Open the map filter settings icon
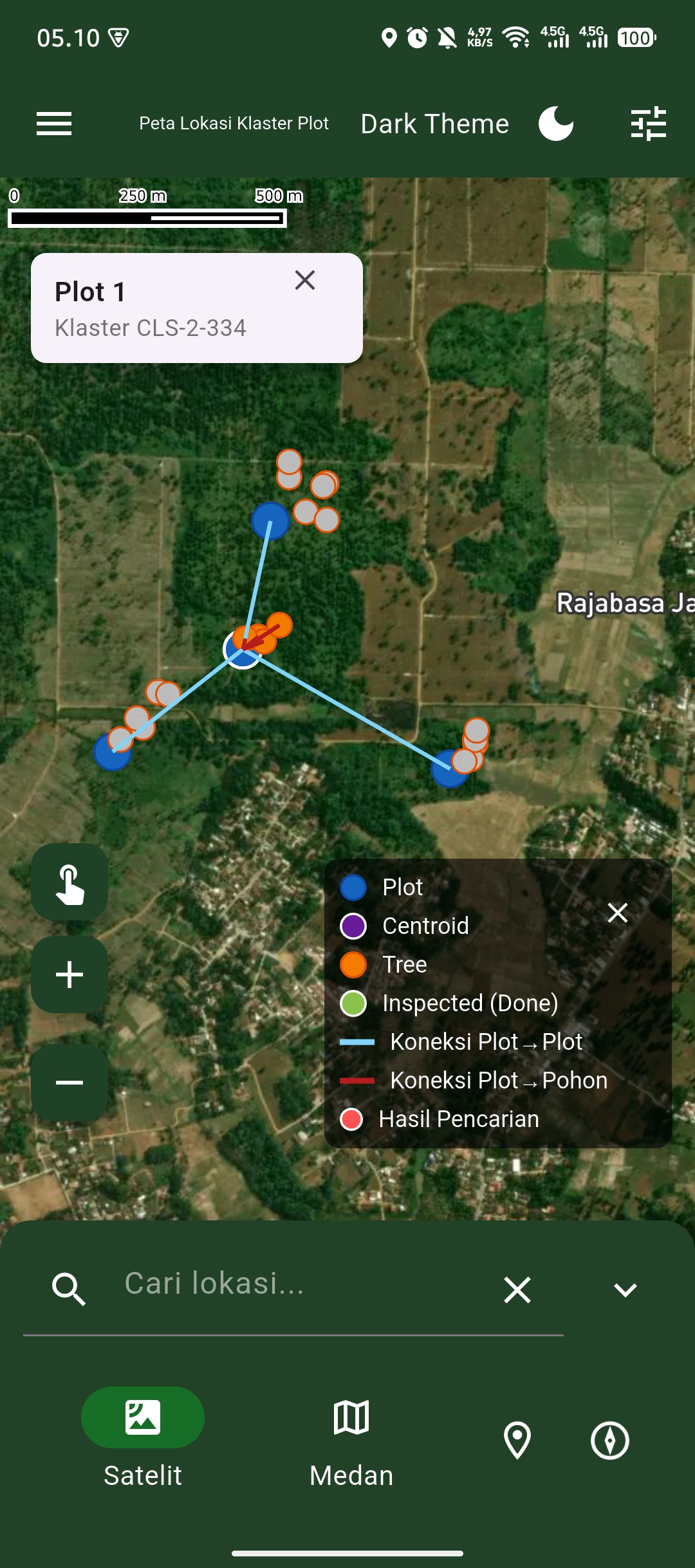695x1568 pixels. click(649, 124)
